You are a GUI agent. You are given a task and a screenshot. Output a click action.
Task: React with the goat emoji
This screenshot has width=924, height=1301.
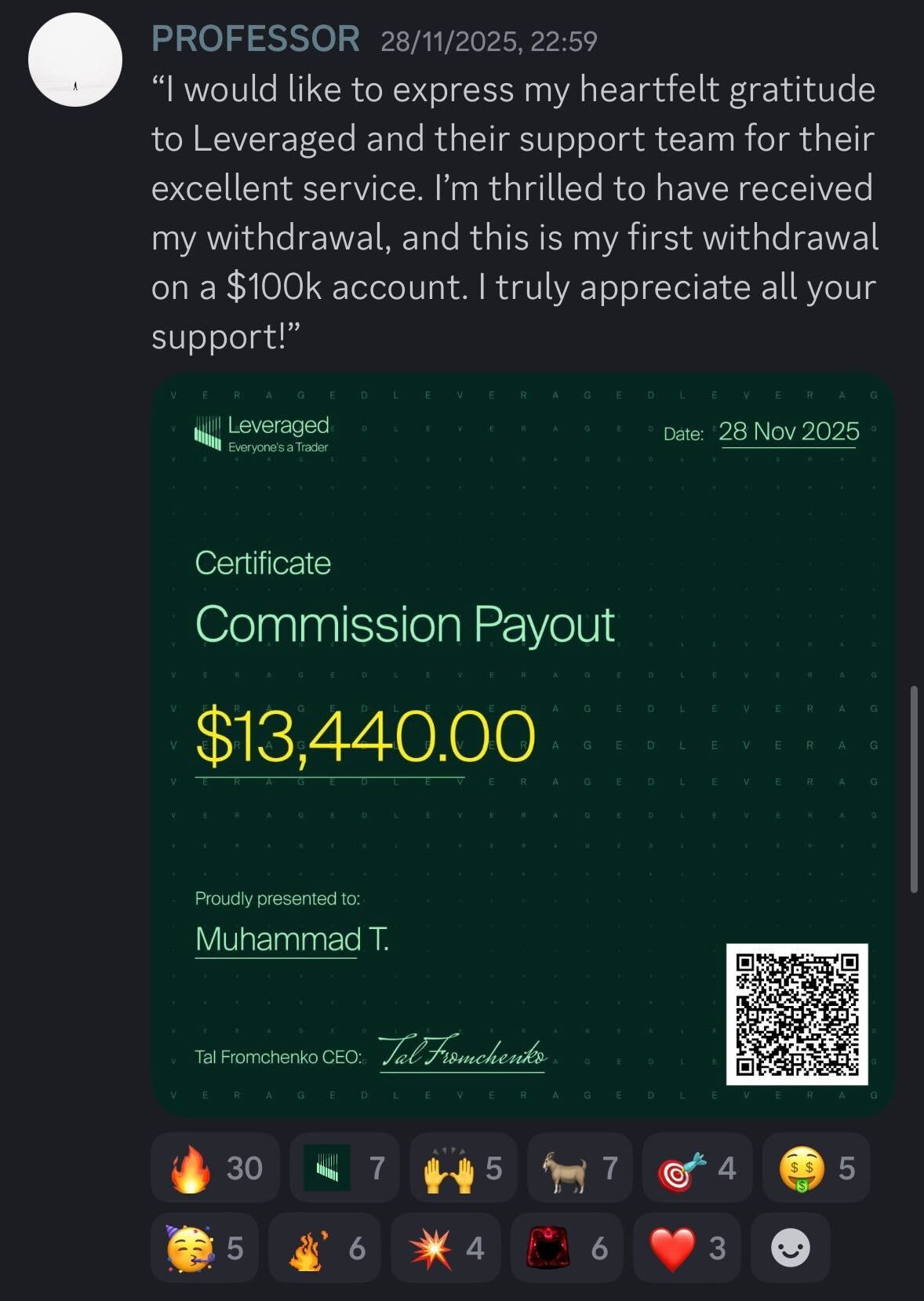coord(580,1168)
